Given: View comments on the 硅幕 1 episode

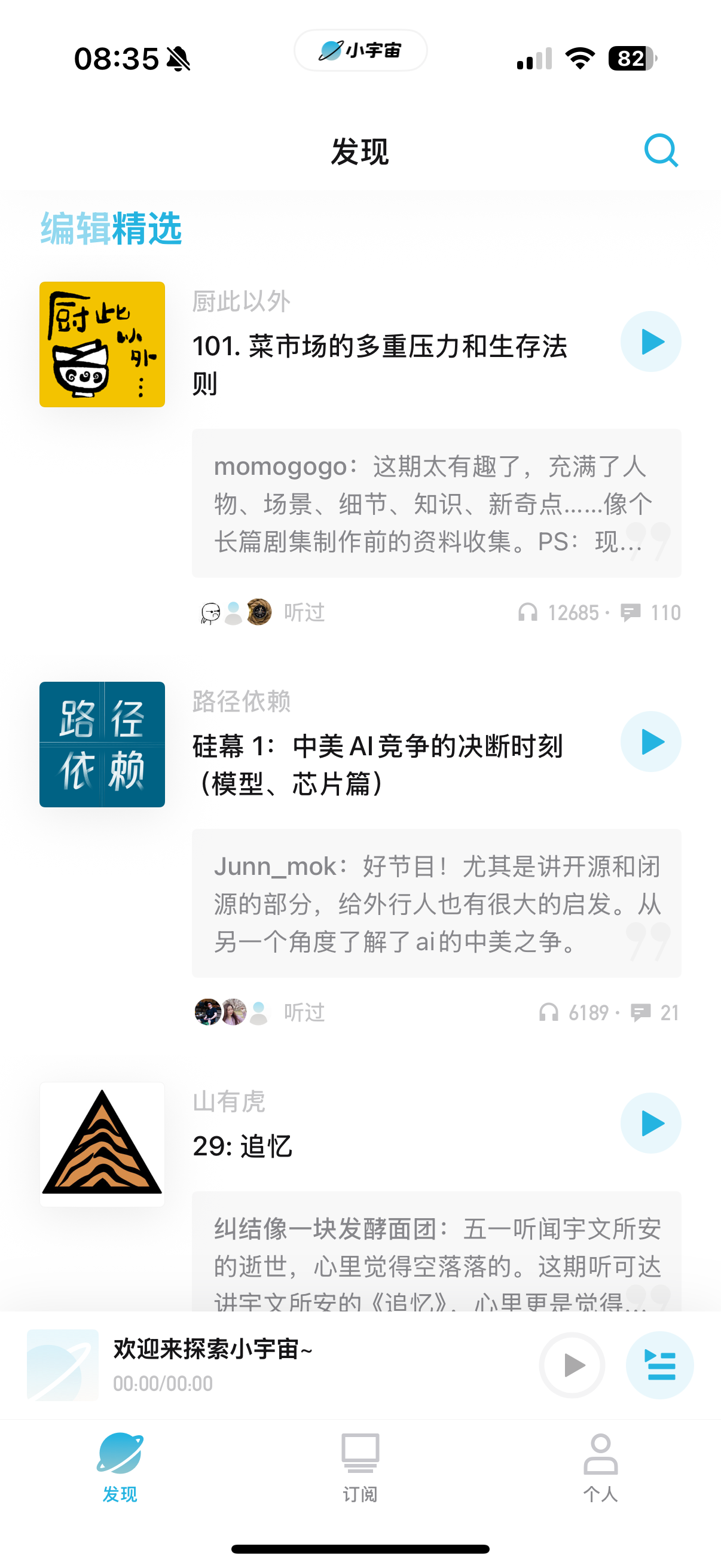Looking at the screenshot, I should click(655, 1013).
